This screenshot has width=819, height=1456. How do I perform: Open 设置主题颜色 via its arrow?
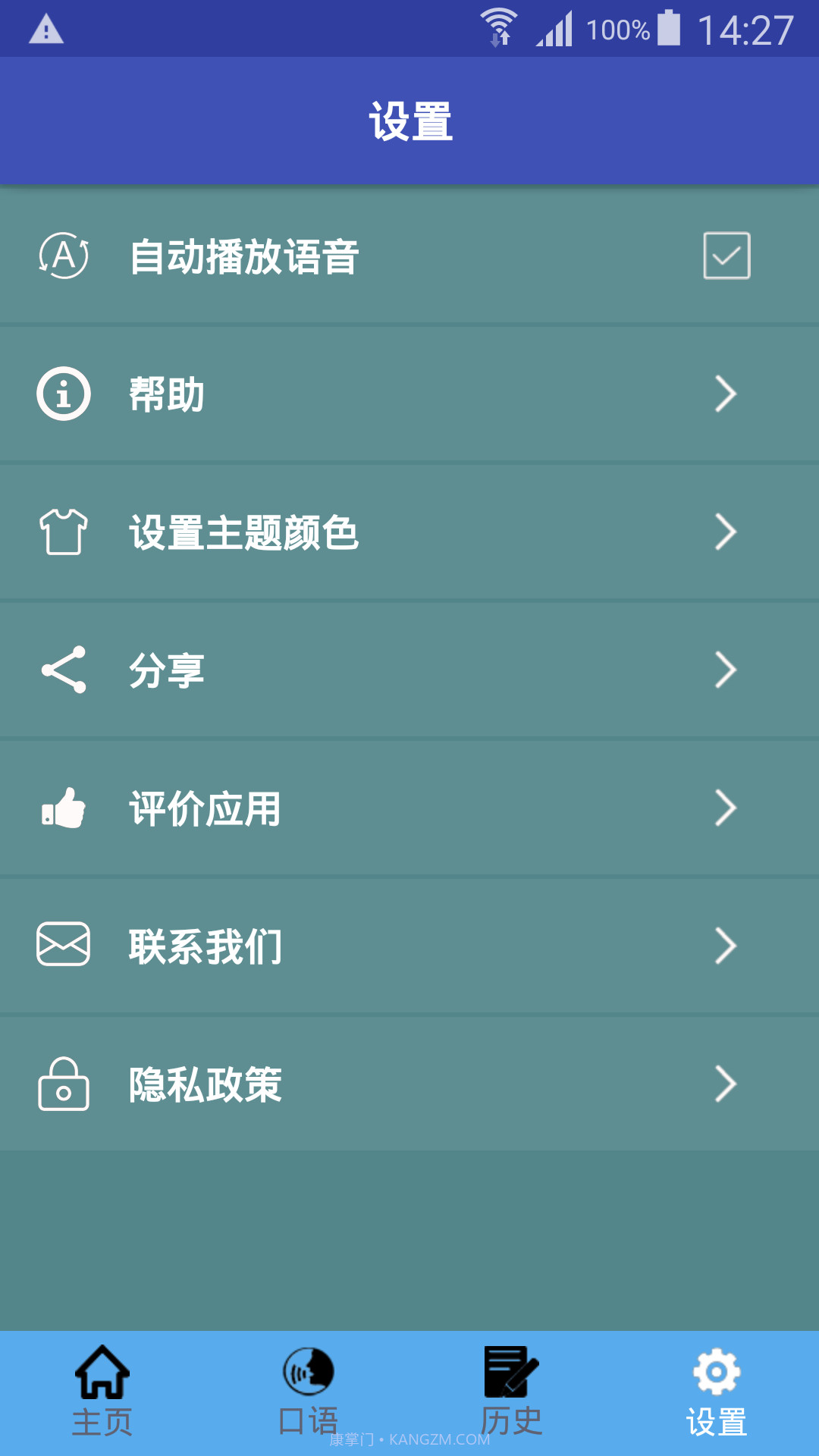(x=726, y=532)
